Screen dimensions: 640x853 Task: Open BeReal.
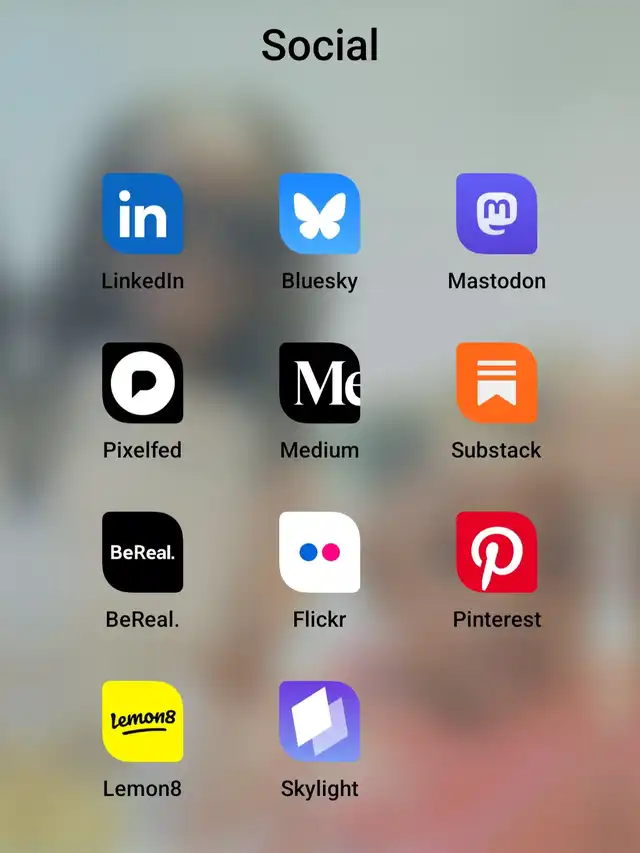click(143, 552)
